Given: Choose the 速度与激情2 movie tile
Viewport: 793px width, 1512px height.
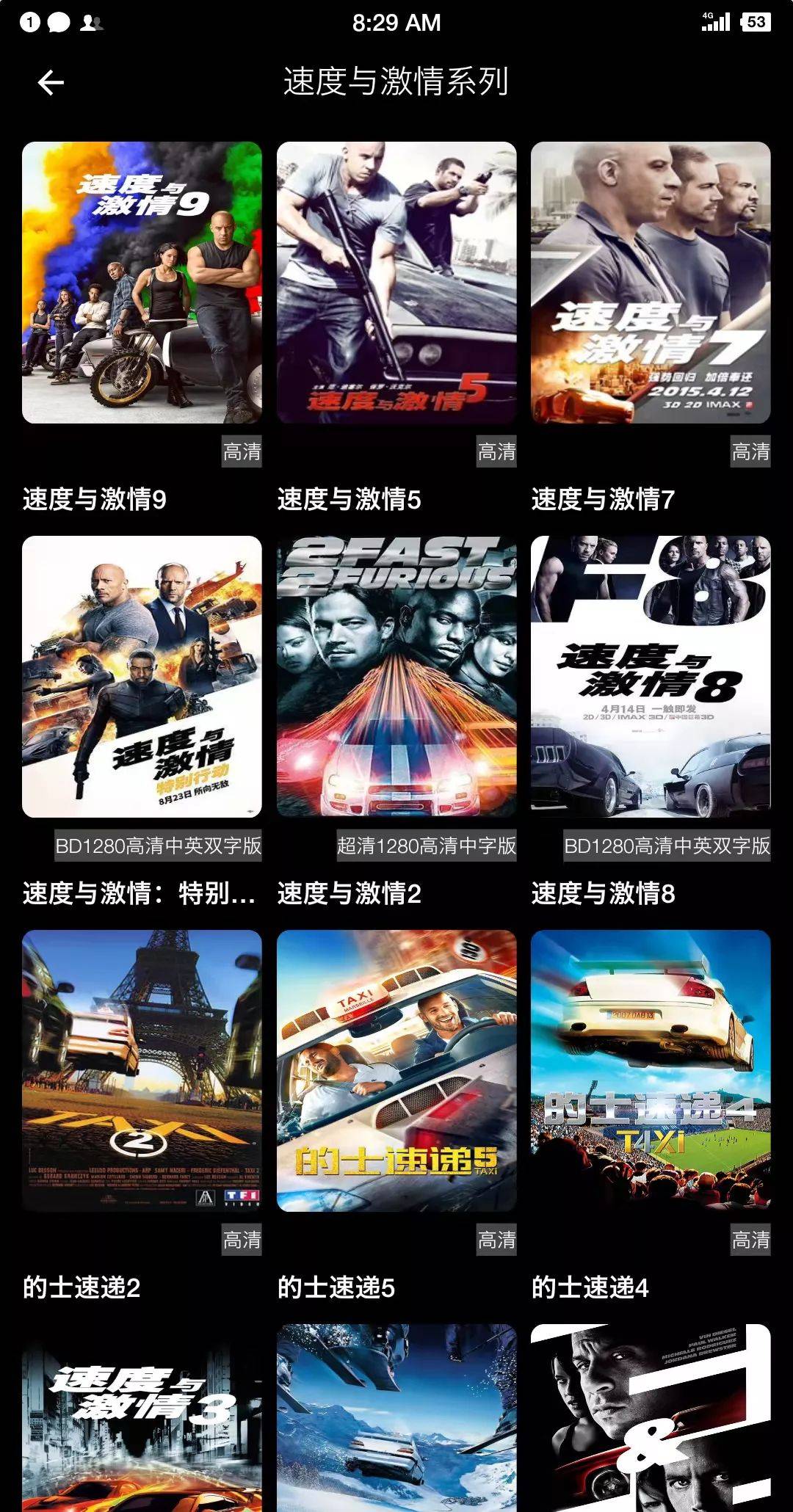Looking at the screenshot, I should 396,677.
